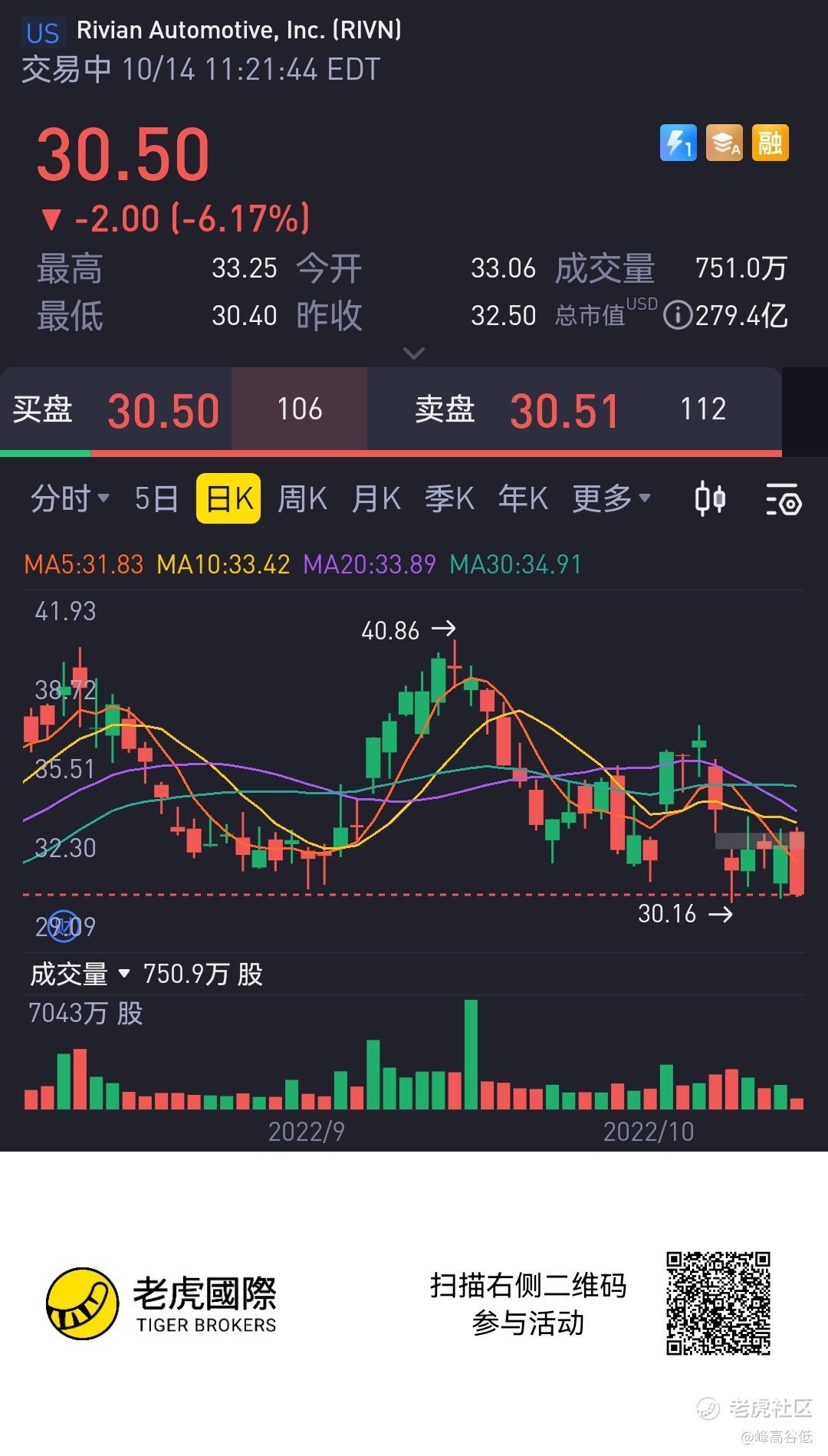Switch to the 分时 chart view
Viewport: 828px width, 1456px height.
tap(70, 498)
